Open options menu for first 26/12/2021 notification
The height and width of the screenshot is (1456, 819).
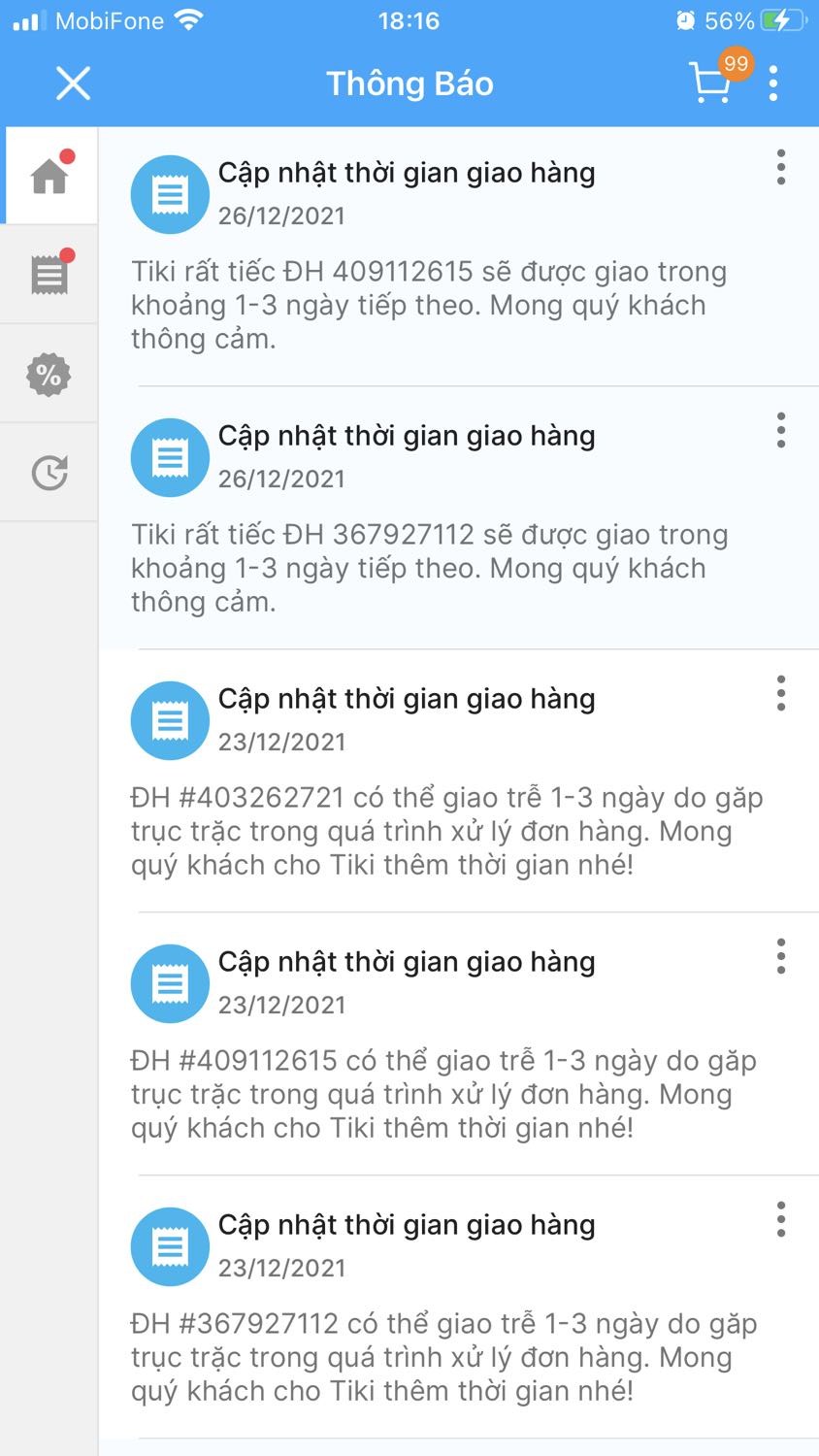click(x=780, y=167)
